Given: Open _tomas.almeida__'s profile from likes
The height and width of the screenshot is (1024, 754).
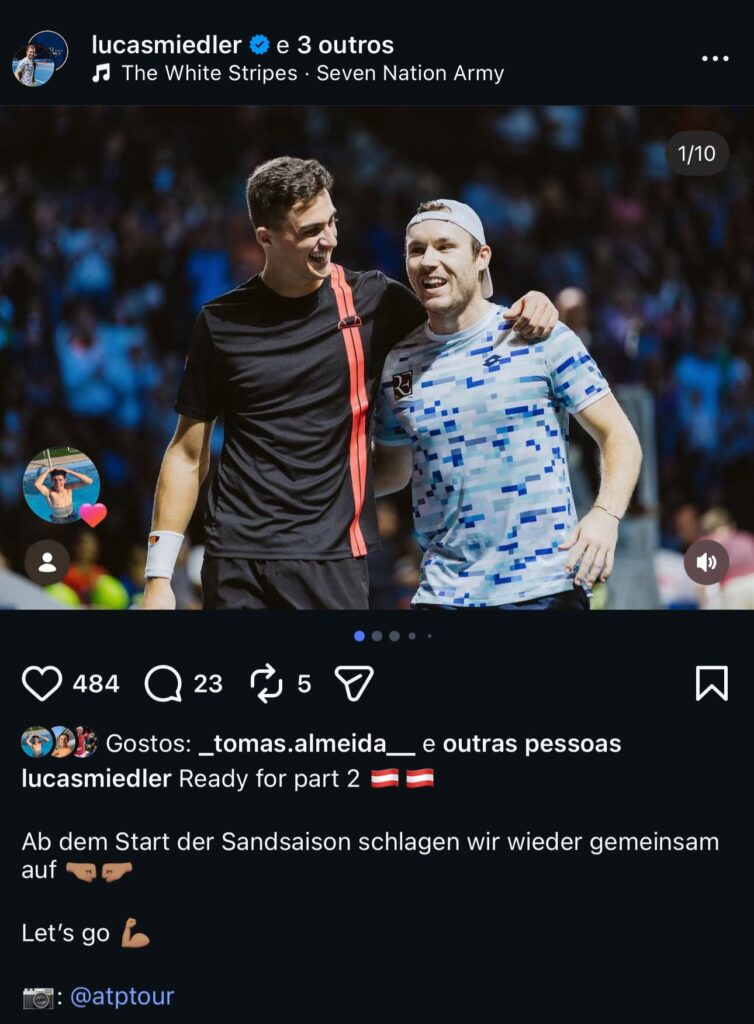Looking at the screenshot, I should pos(307,744).
